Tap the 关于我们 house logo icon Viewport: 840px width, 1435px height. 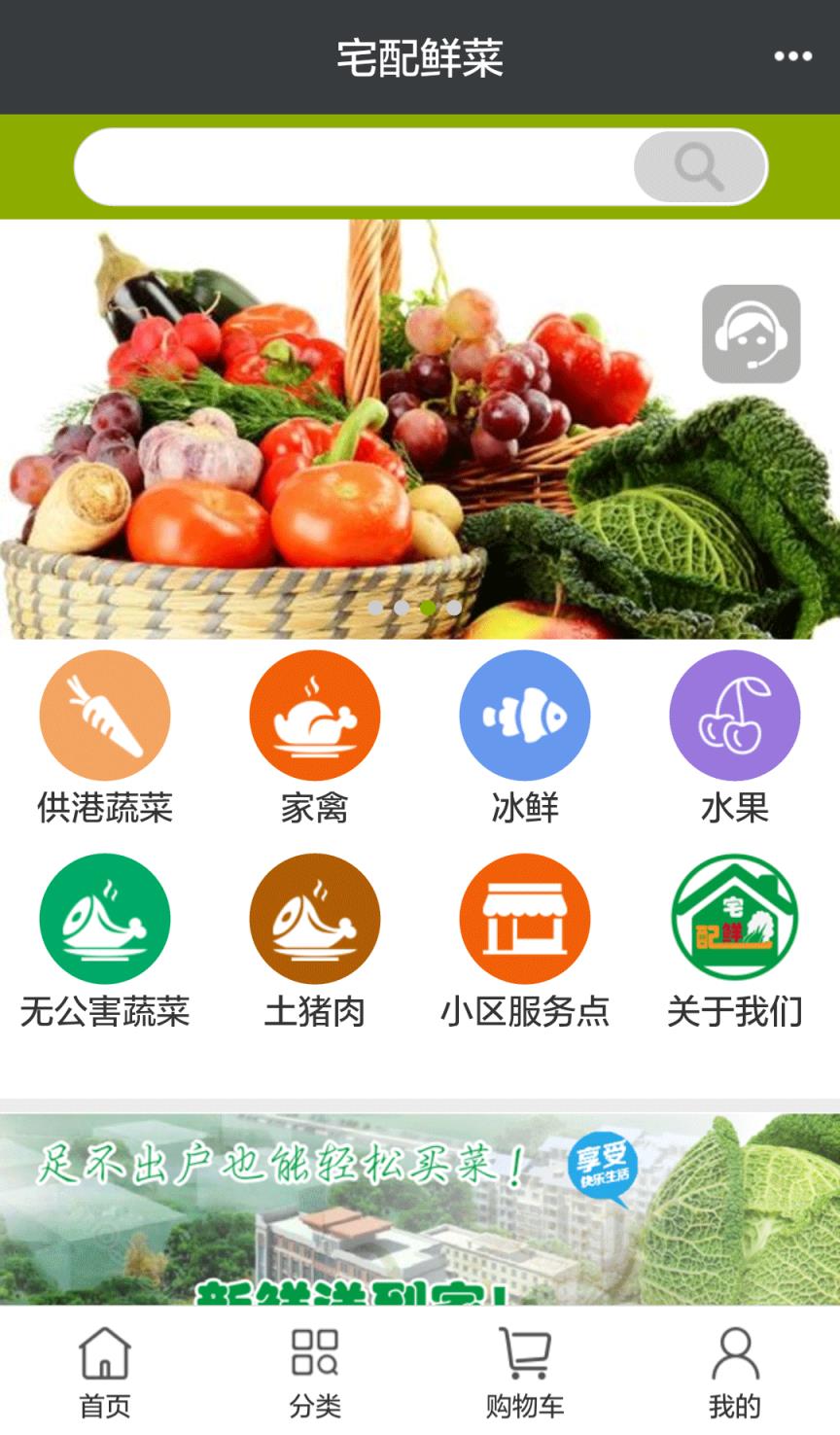point(734,917)
